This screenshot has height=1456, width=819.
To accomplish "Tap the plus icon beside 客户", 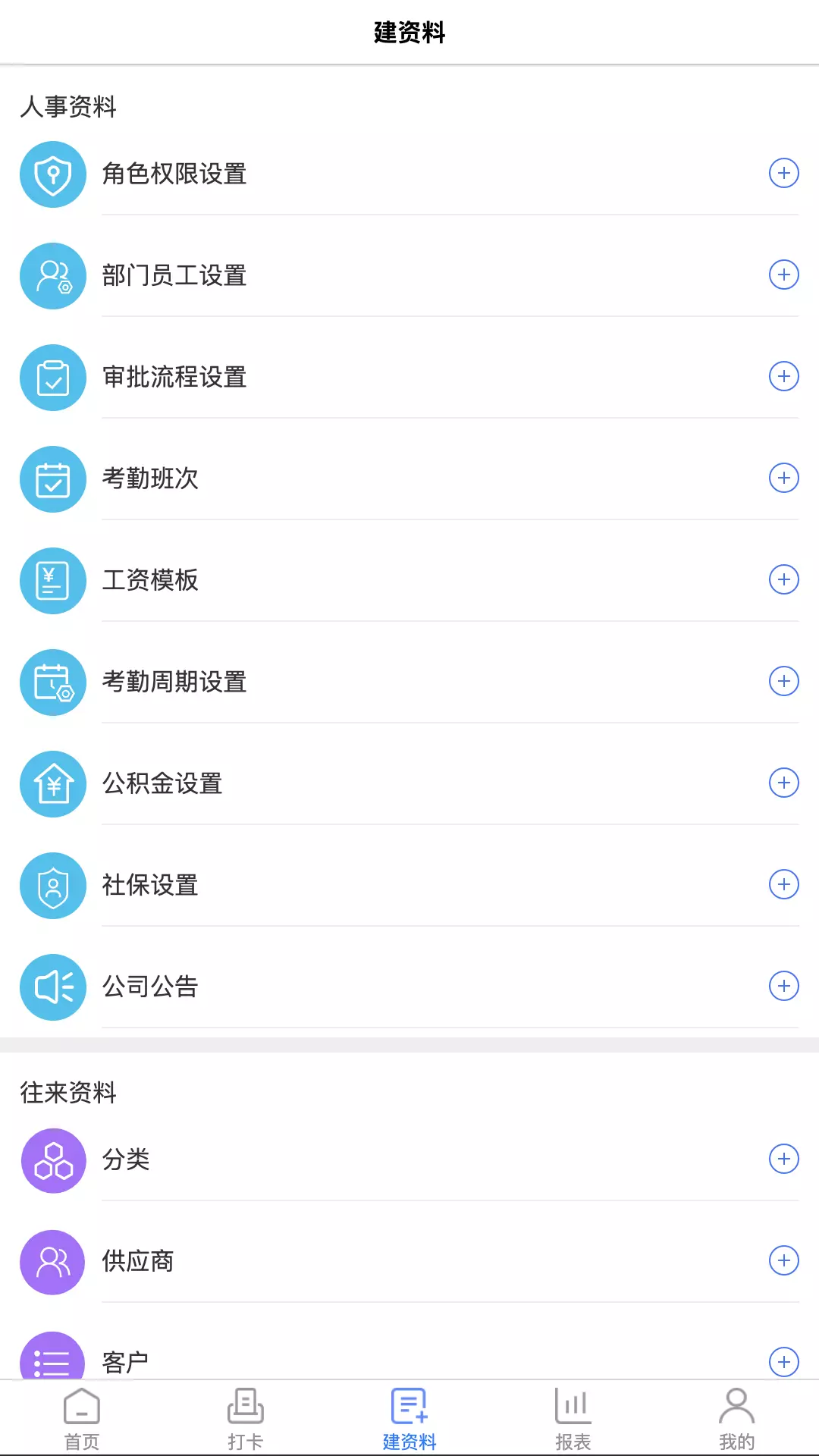I will (x=783, y=1362).
